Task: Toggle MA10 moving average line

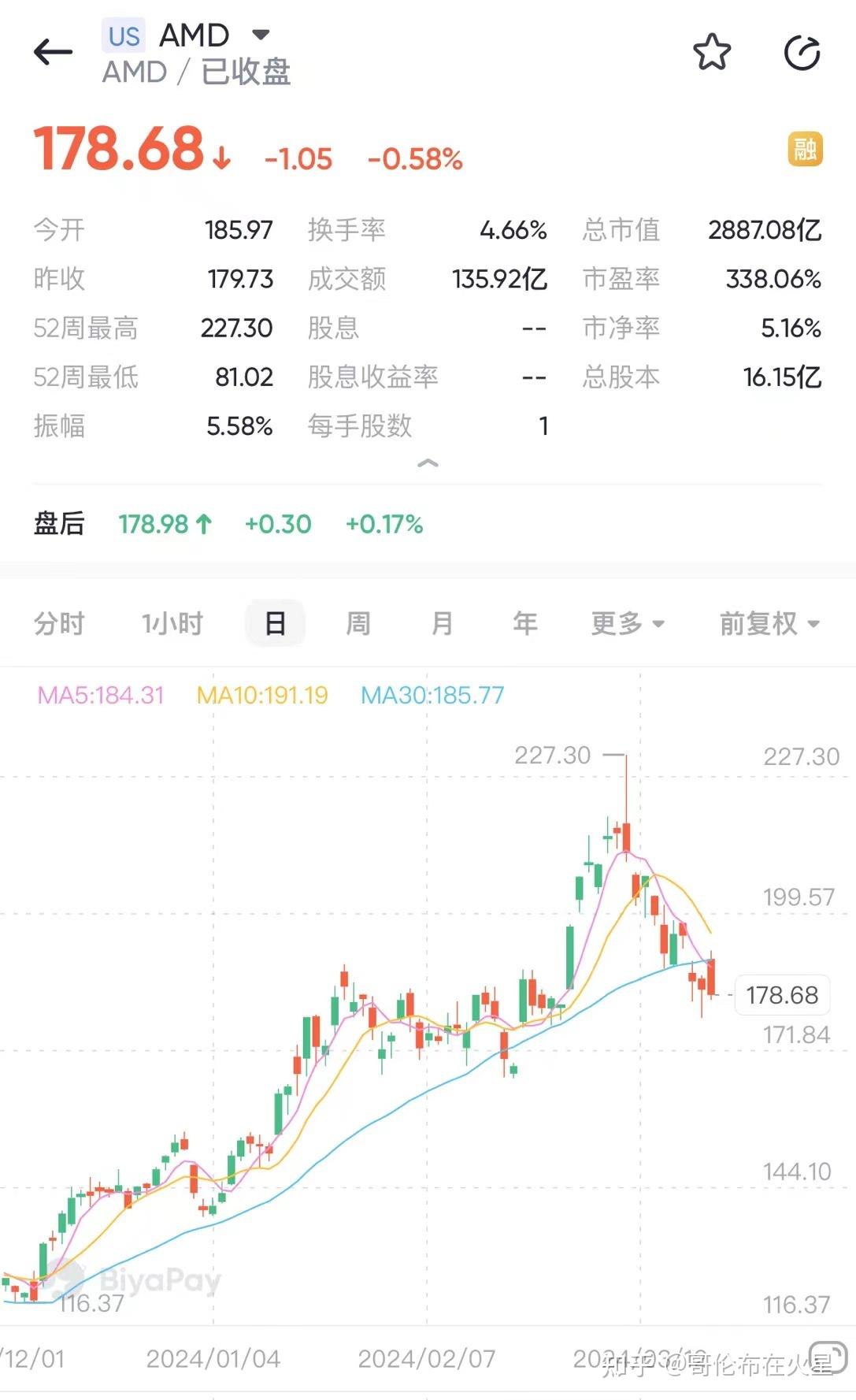Action: [261, 696]
